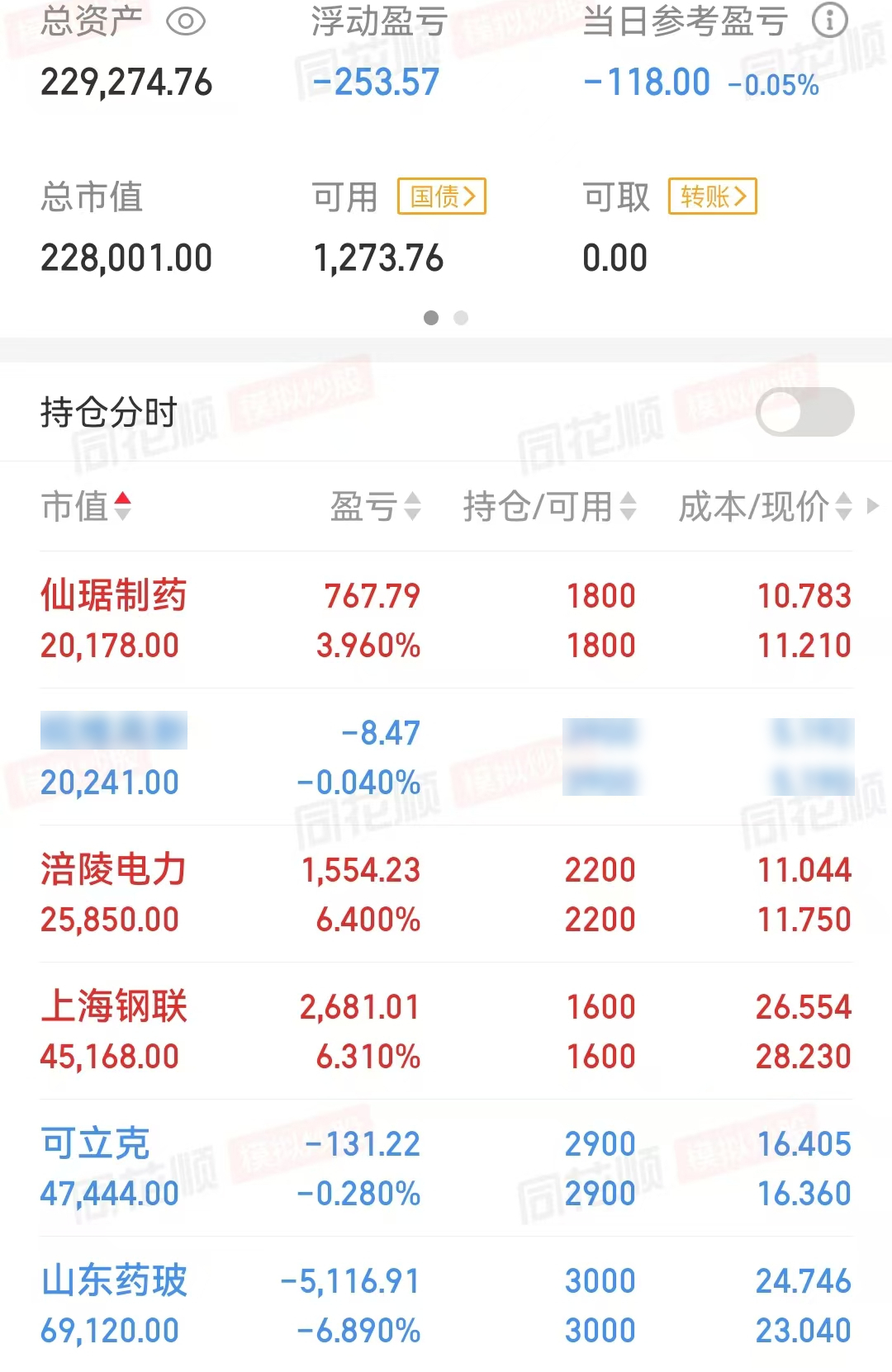Open the 国债 dropdown arrow
The image size is (892, 1372).
(x=472, y=196)
